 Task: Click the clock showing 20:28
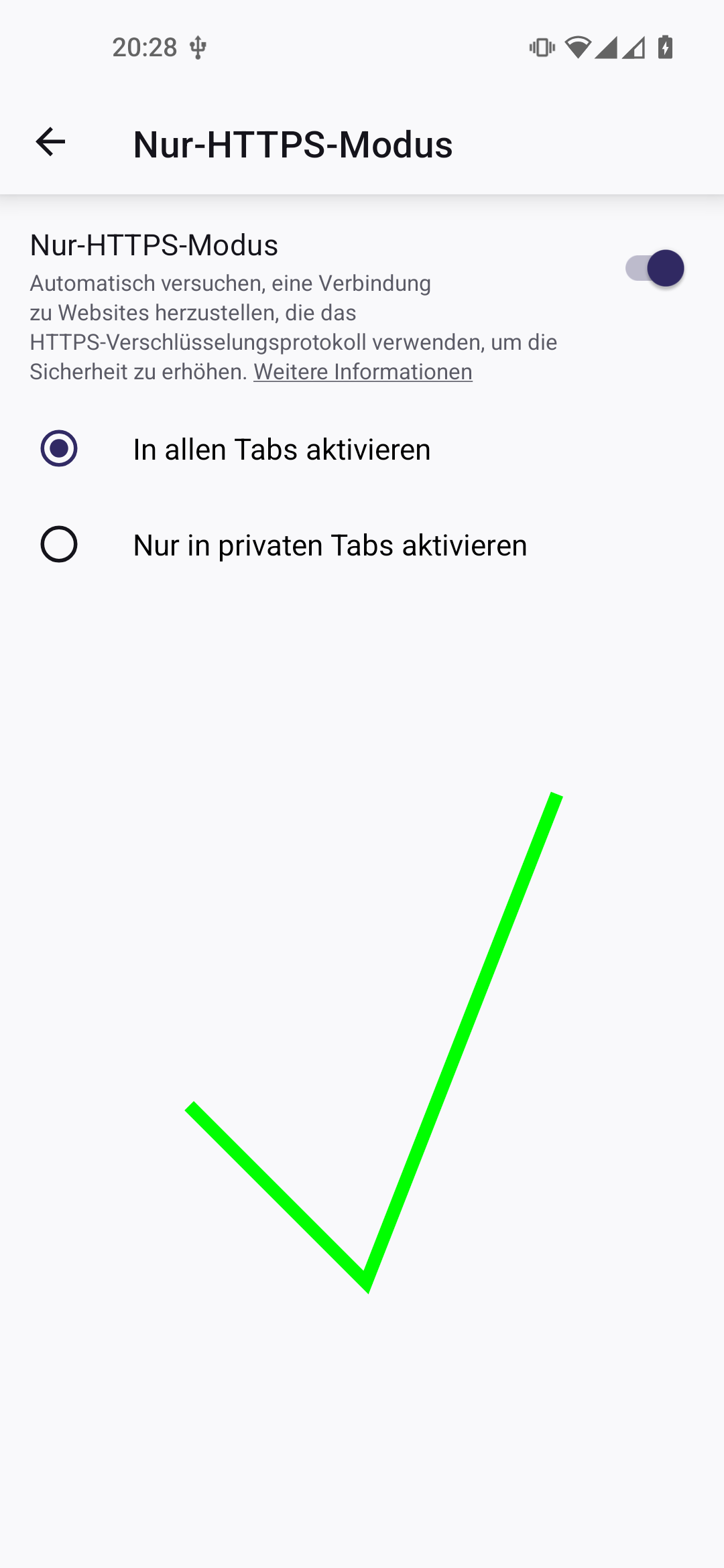coord(144,47)
